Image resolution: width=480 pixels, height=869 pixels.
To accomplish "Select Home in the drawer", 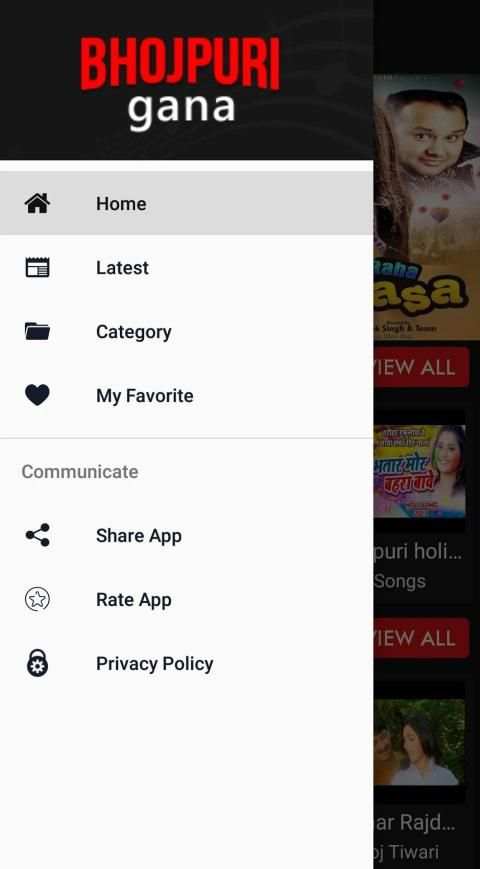I will pos(186,203).
